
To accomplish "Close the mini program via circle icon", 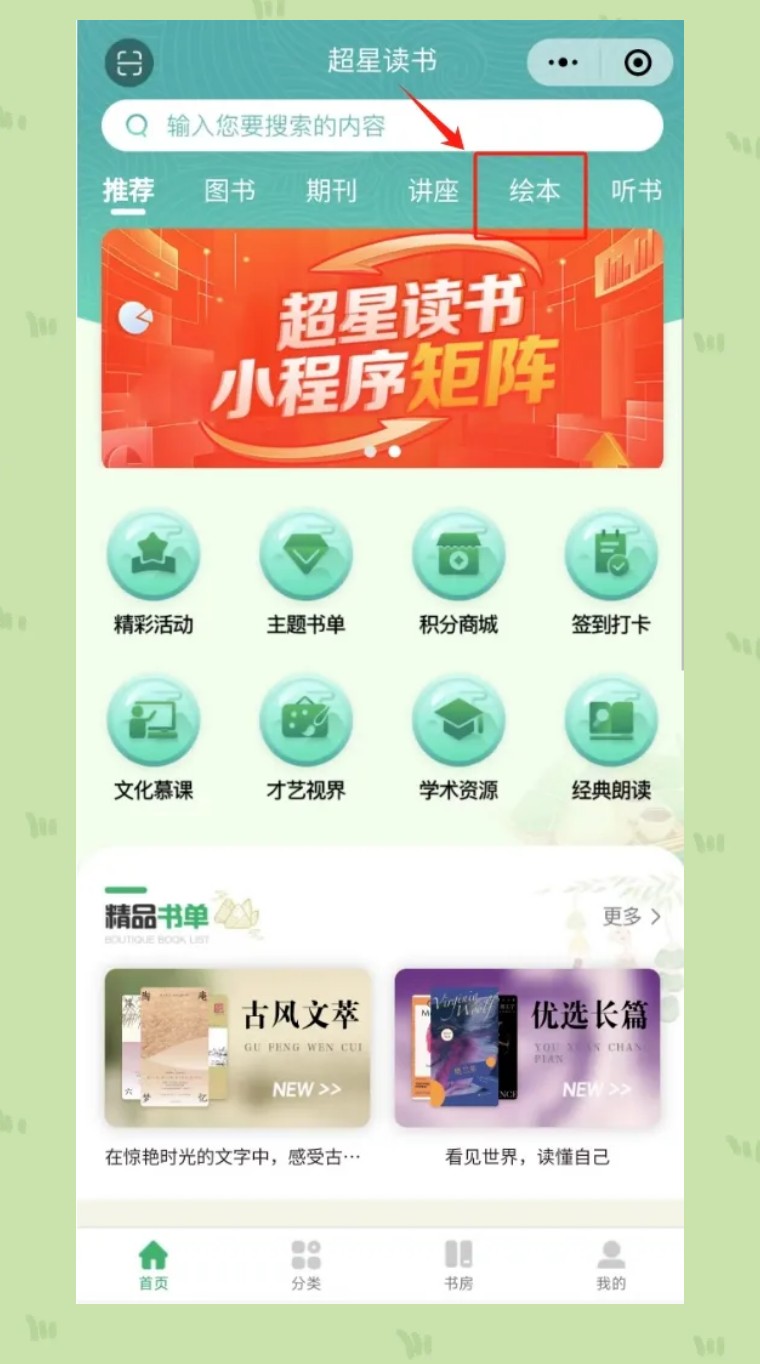I will pyautogui.click(x=637, y=63).
